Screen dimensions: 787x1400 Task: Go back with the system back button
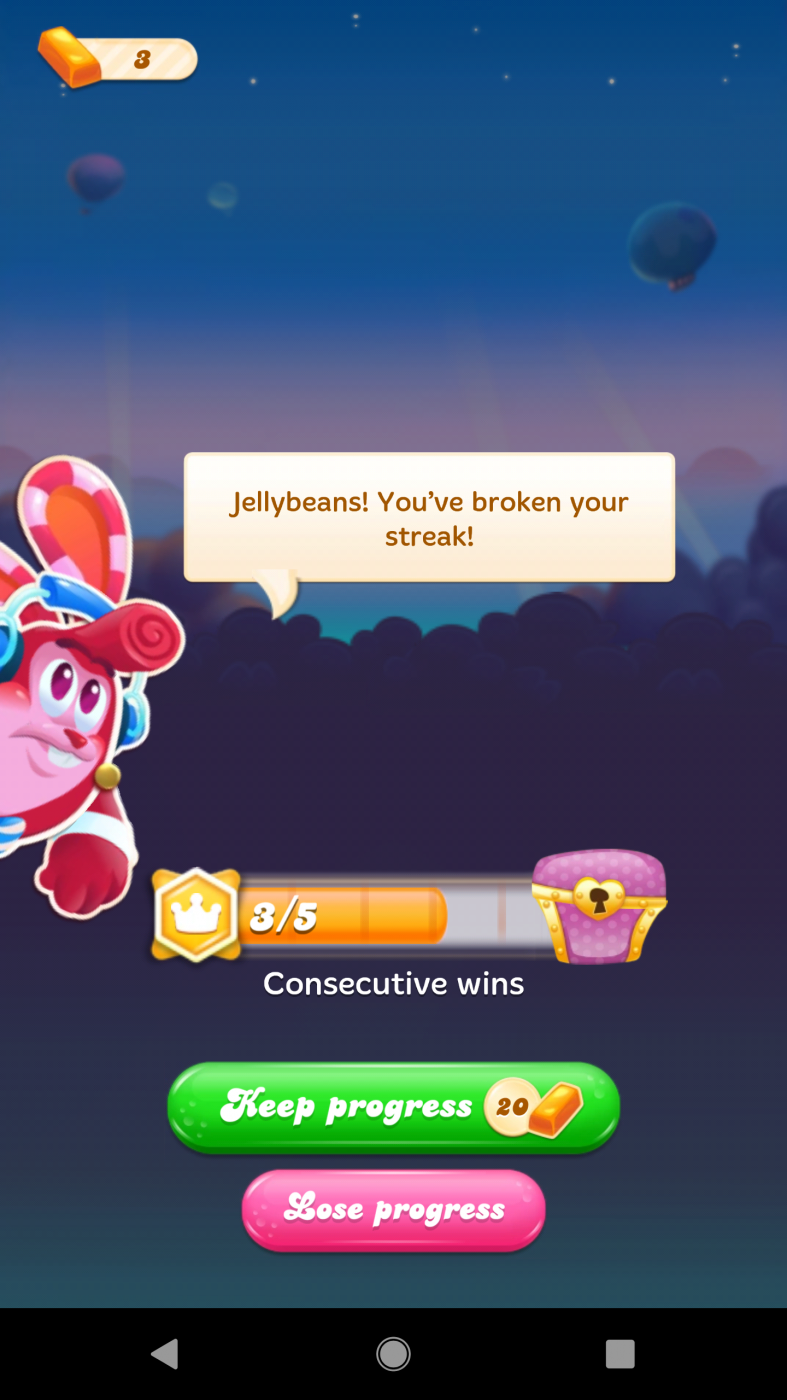[165, 1354]
